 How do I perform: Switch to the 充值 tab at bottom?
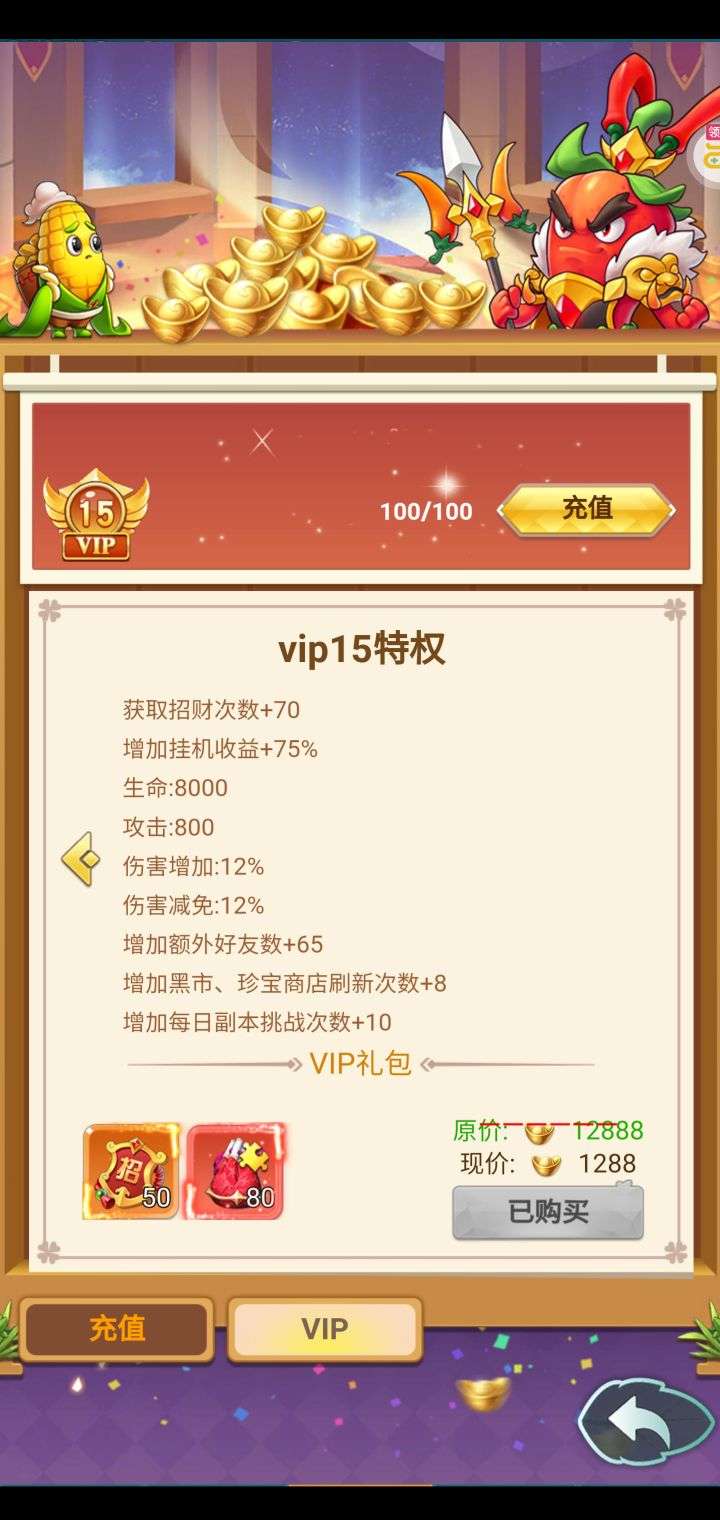[x=117, y=1329]
